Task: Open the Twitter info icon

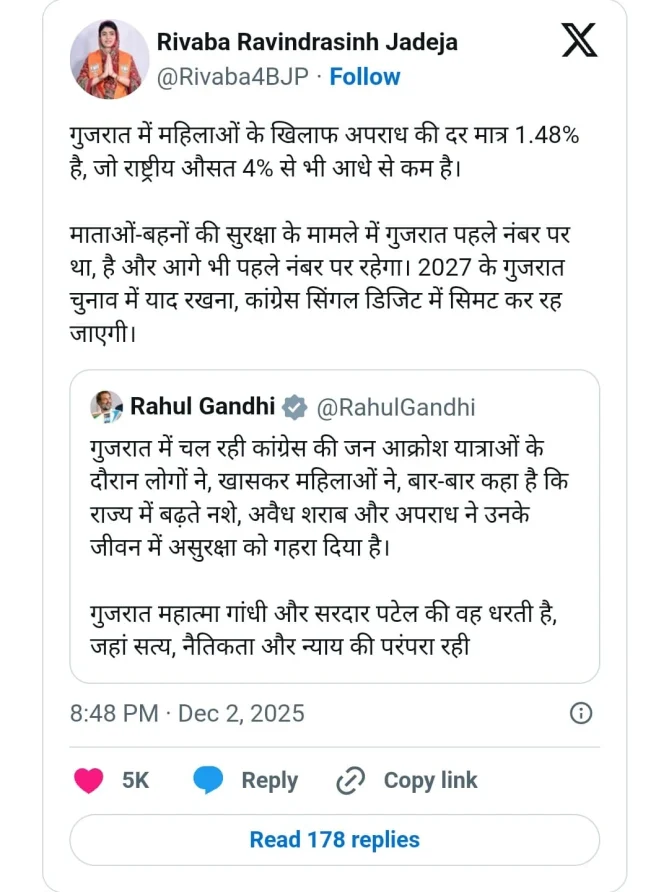Action: 580,713
